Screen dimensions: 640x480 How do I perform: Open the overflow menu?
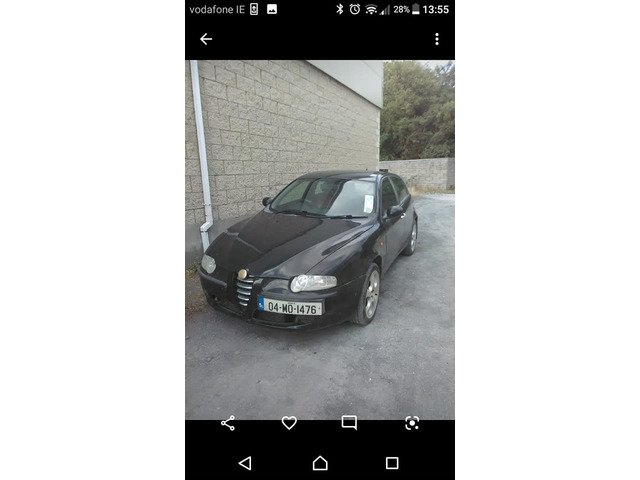436,39
